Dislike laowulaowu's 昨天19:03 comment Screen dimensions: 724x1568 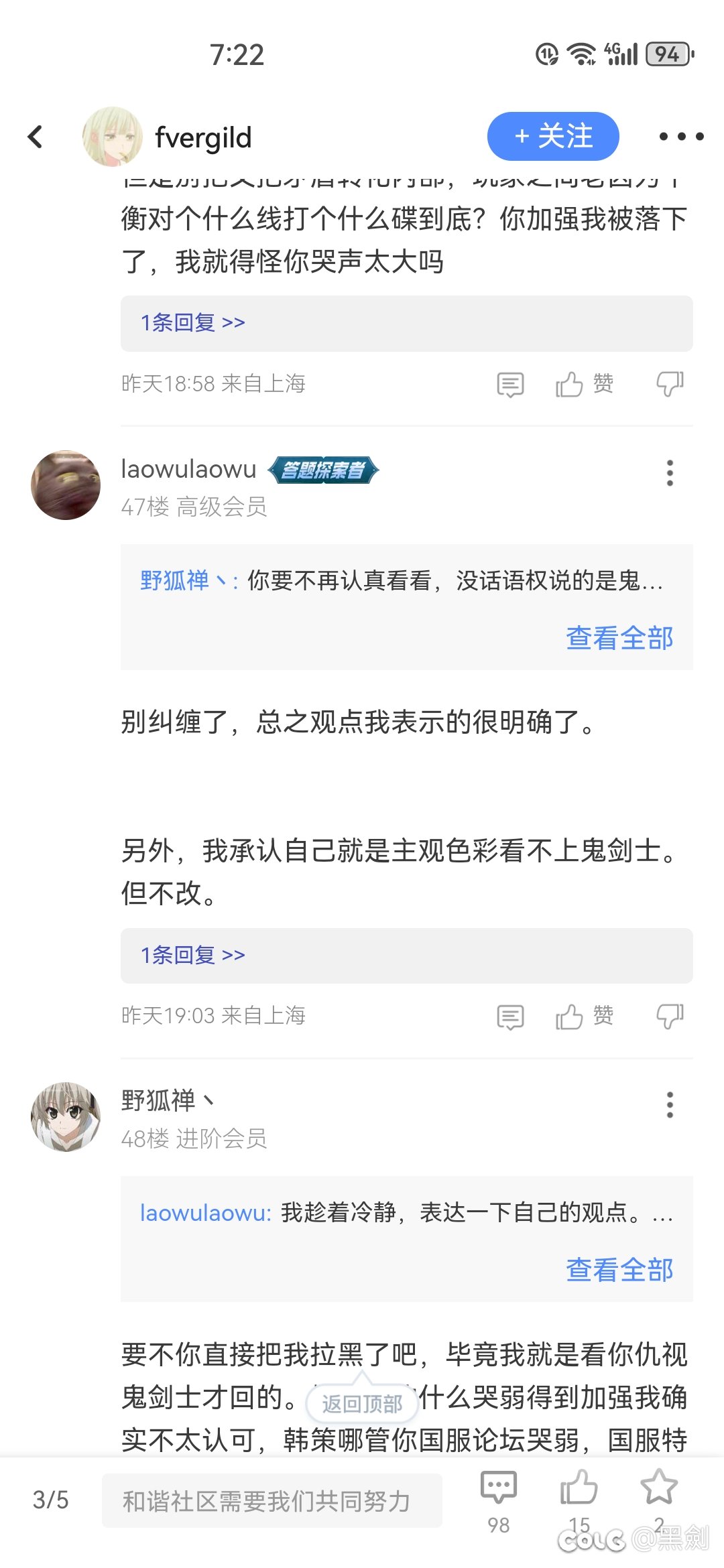[669, 1017]
